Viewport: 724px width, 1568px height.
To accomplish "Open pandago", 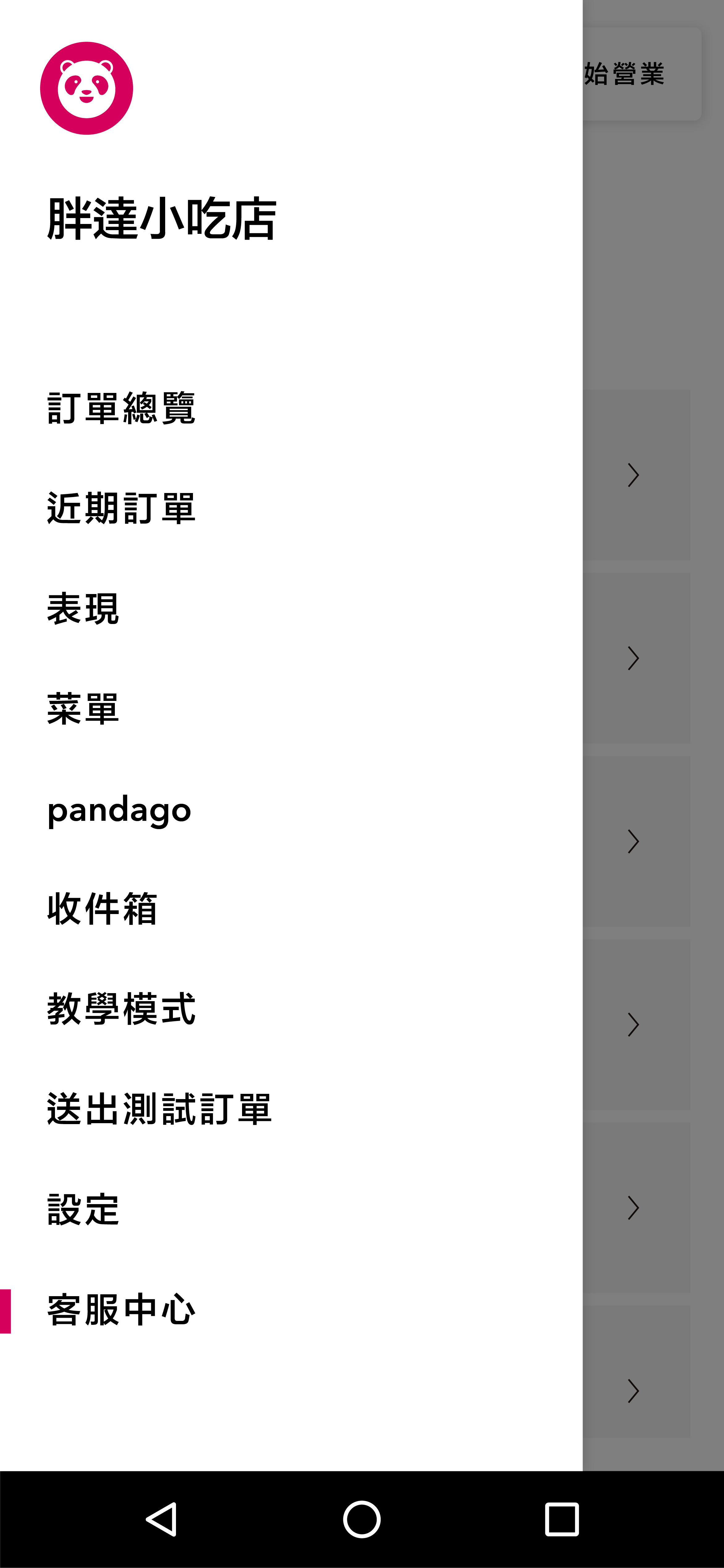I will [x=291, y=809].
